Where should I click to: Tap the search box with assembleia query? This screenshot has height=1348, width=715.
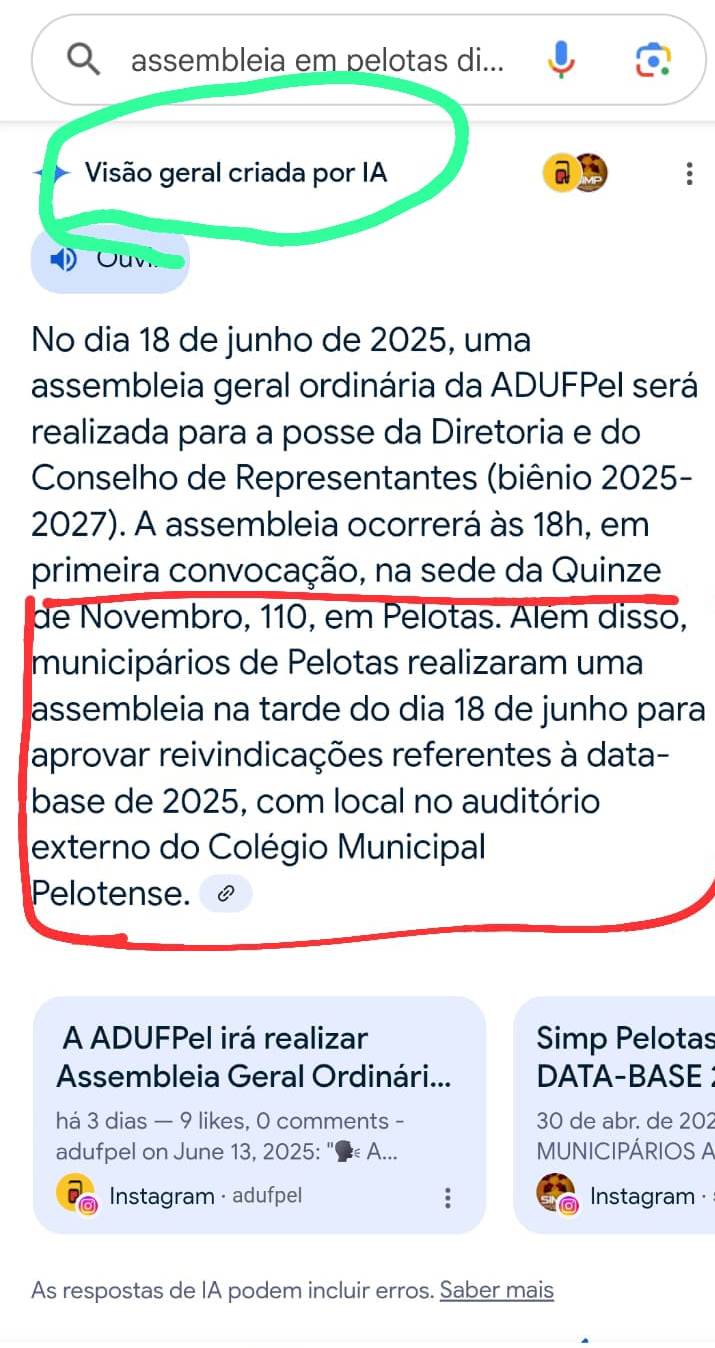coord(318,61)
